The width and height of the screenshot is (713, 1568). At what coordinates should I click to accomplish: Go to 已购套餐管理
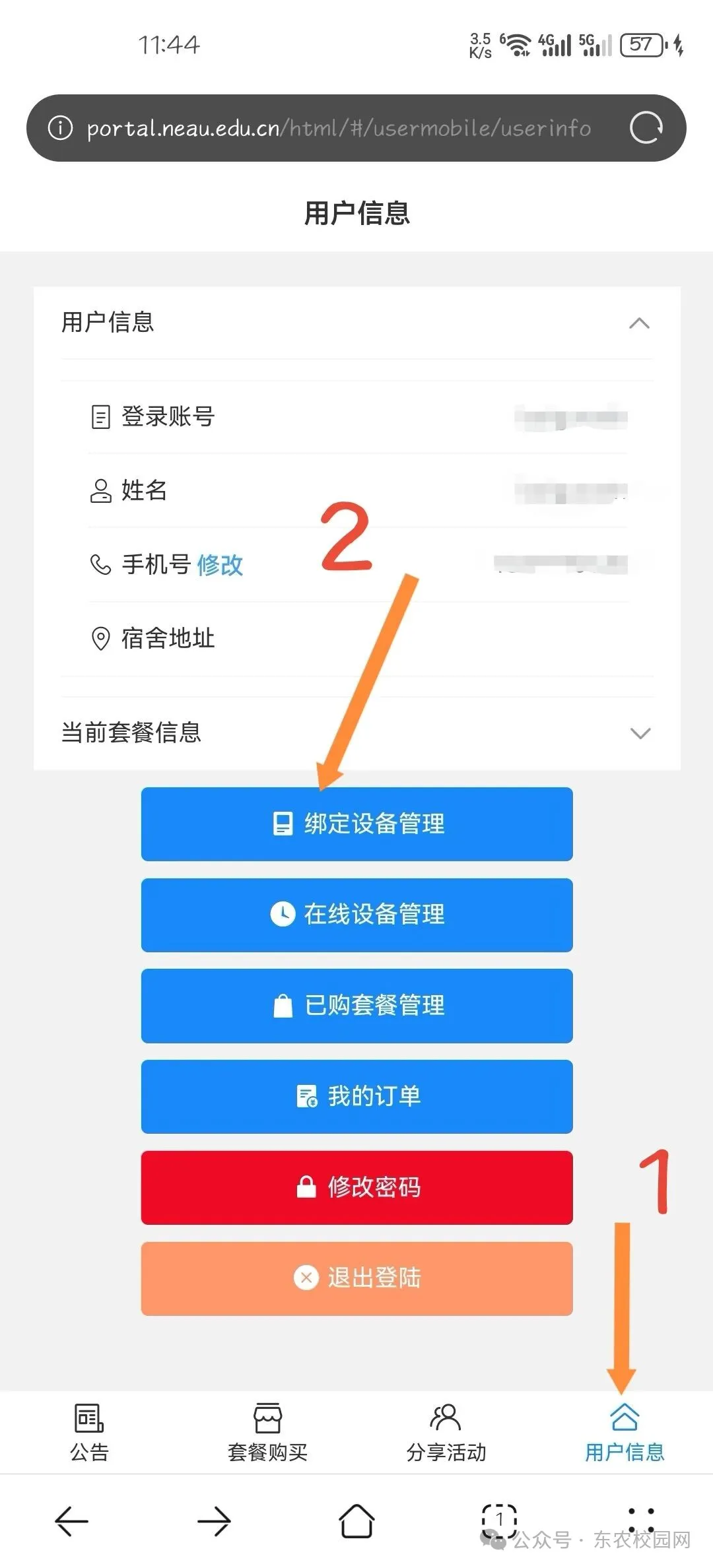pos(356,1006)
